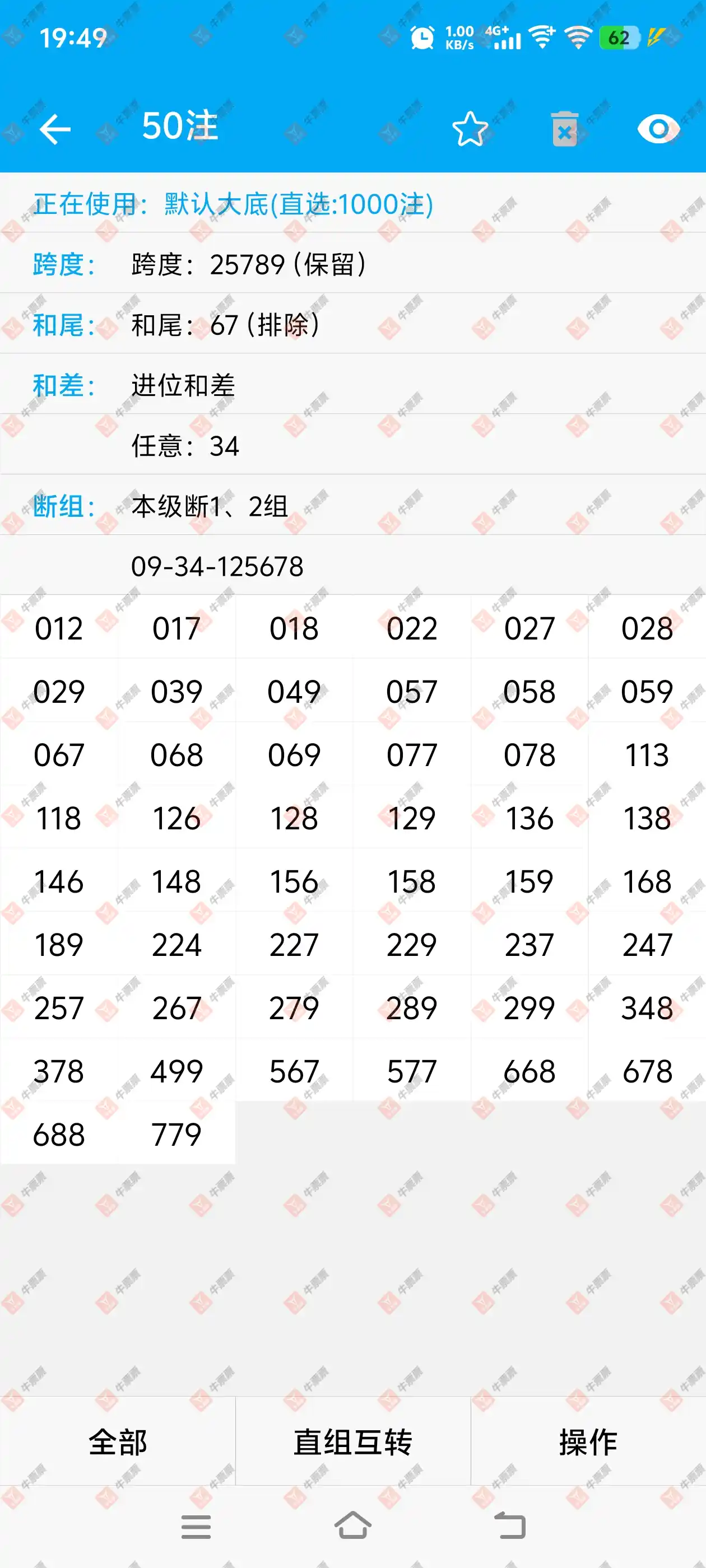
Task: Select number 012 in the grid
Action: (x=58, y=628)
